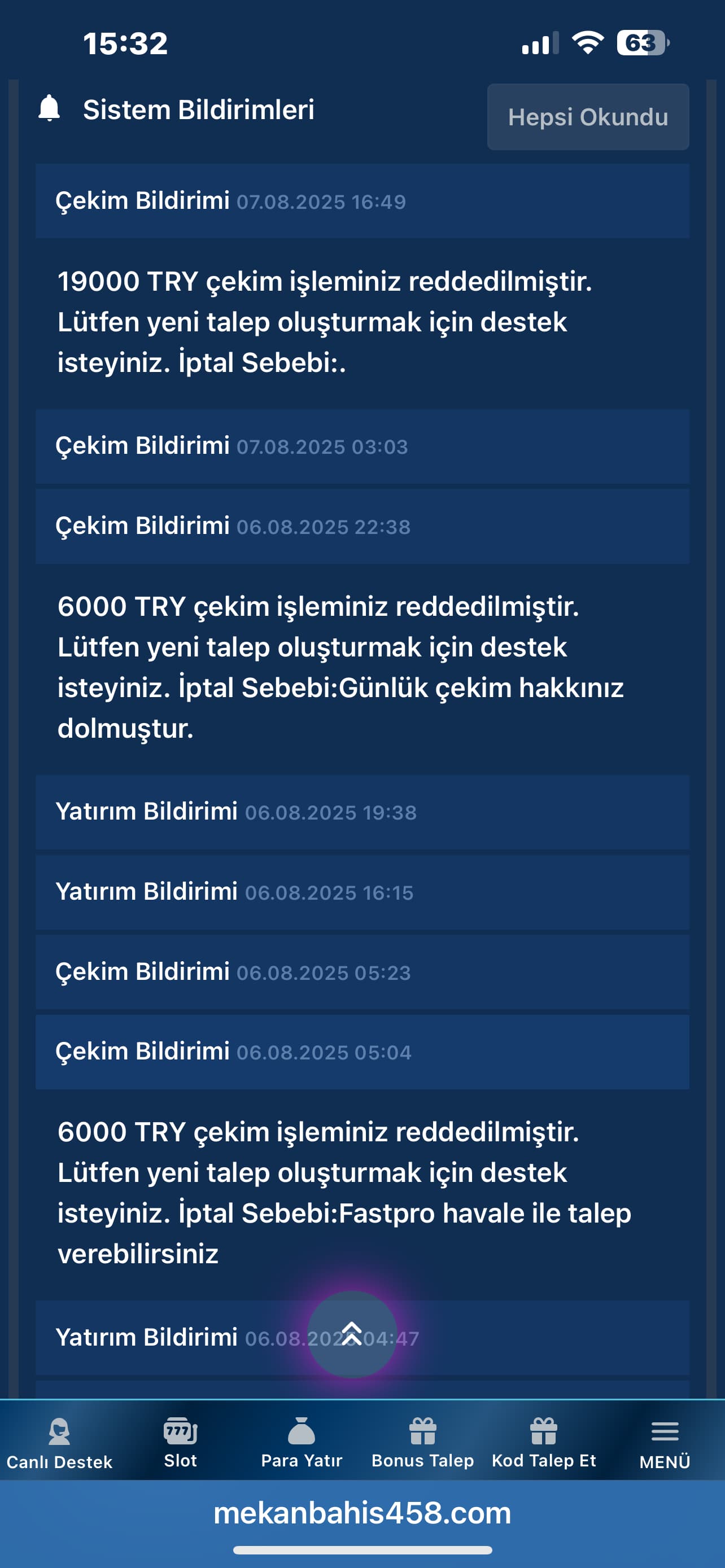Select Para Yatır to deposit money

302,1443
